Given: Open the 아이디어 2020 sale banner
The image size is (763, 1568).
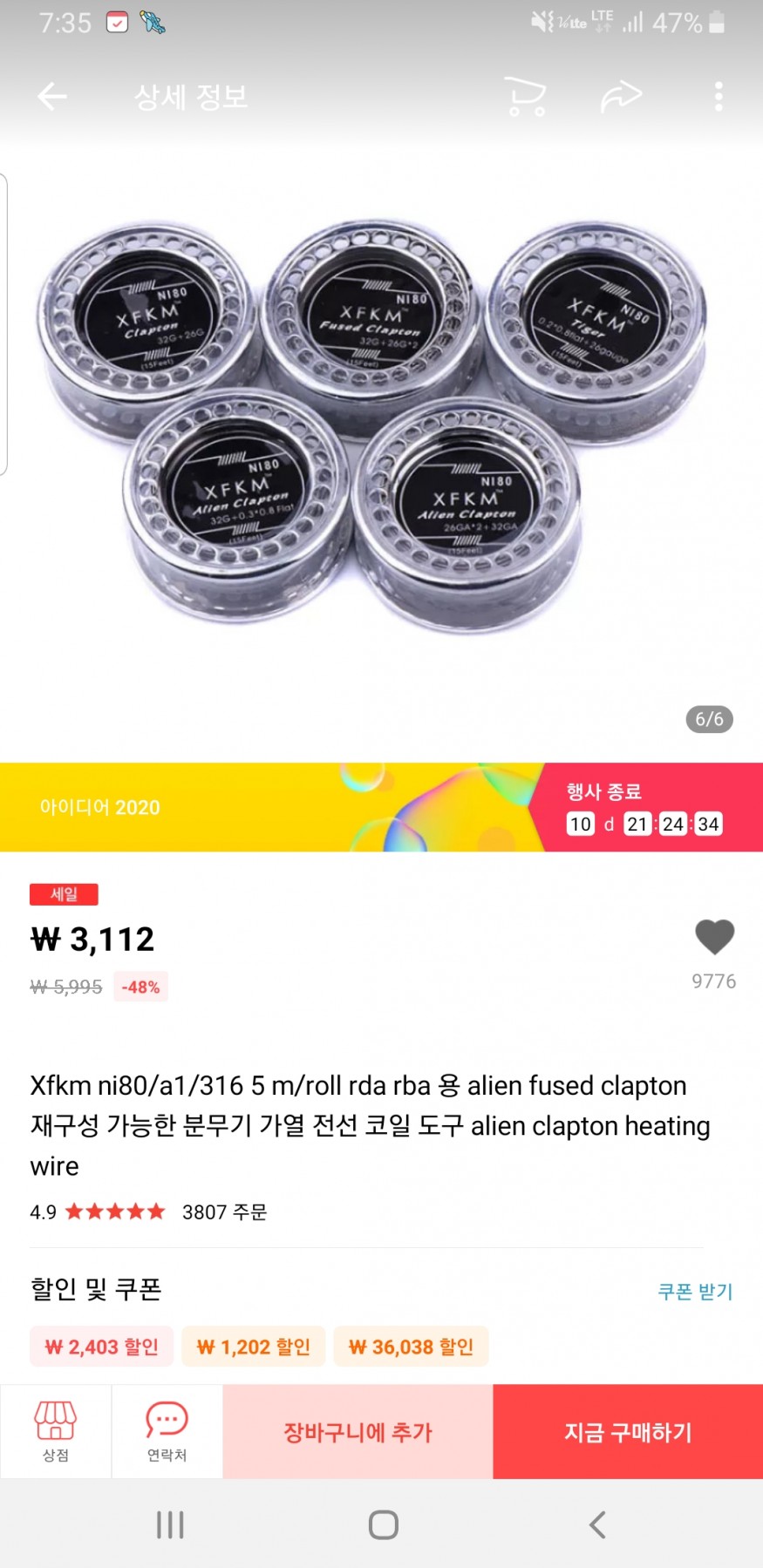Looking at the screenshot, I should coord(262,807).
